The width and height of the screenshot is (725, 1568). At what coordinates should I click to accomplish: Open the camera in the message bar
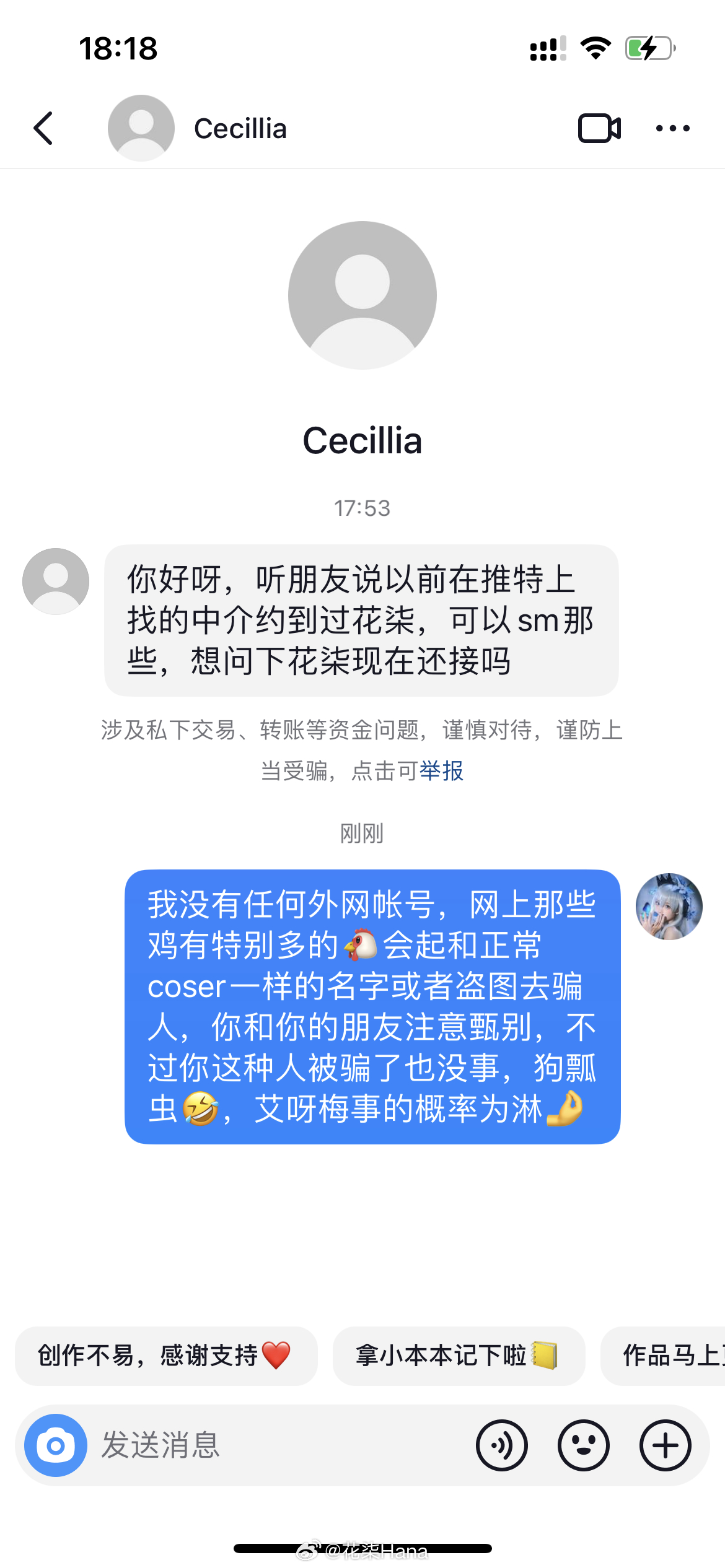pyautogui.click(x=56, y=1445)
